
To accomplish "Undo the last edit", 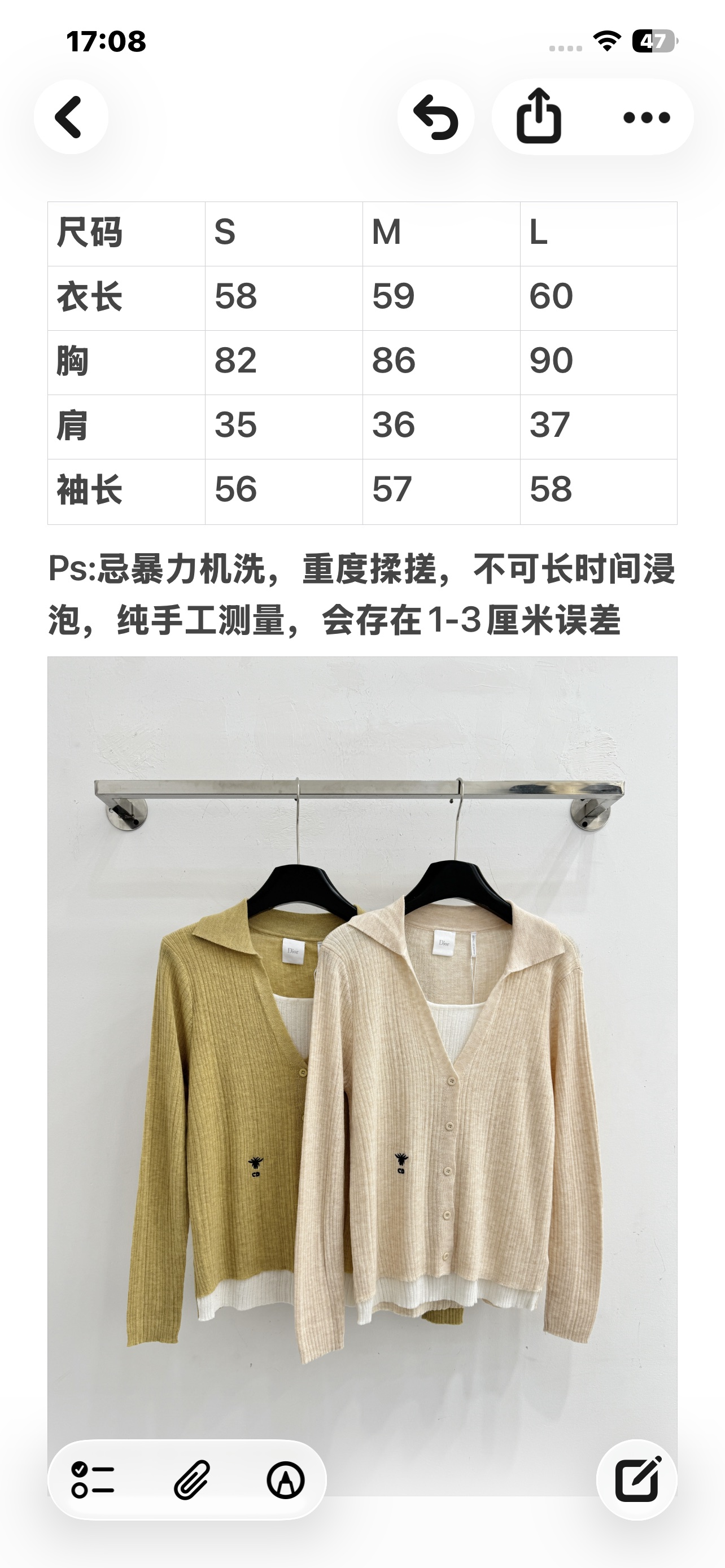I will [x=435, y=117].
